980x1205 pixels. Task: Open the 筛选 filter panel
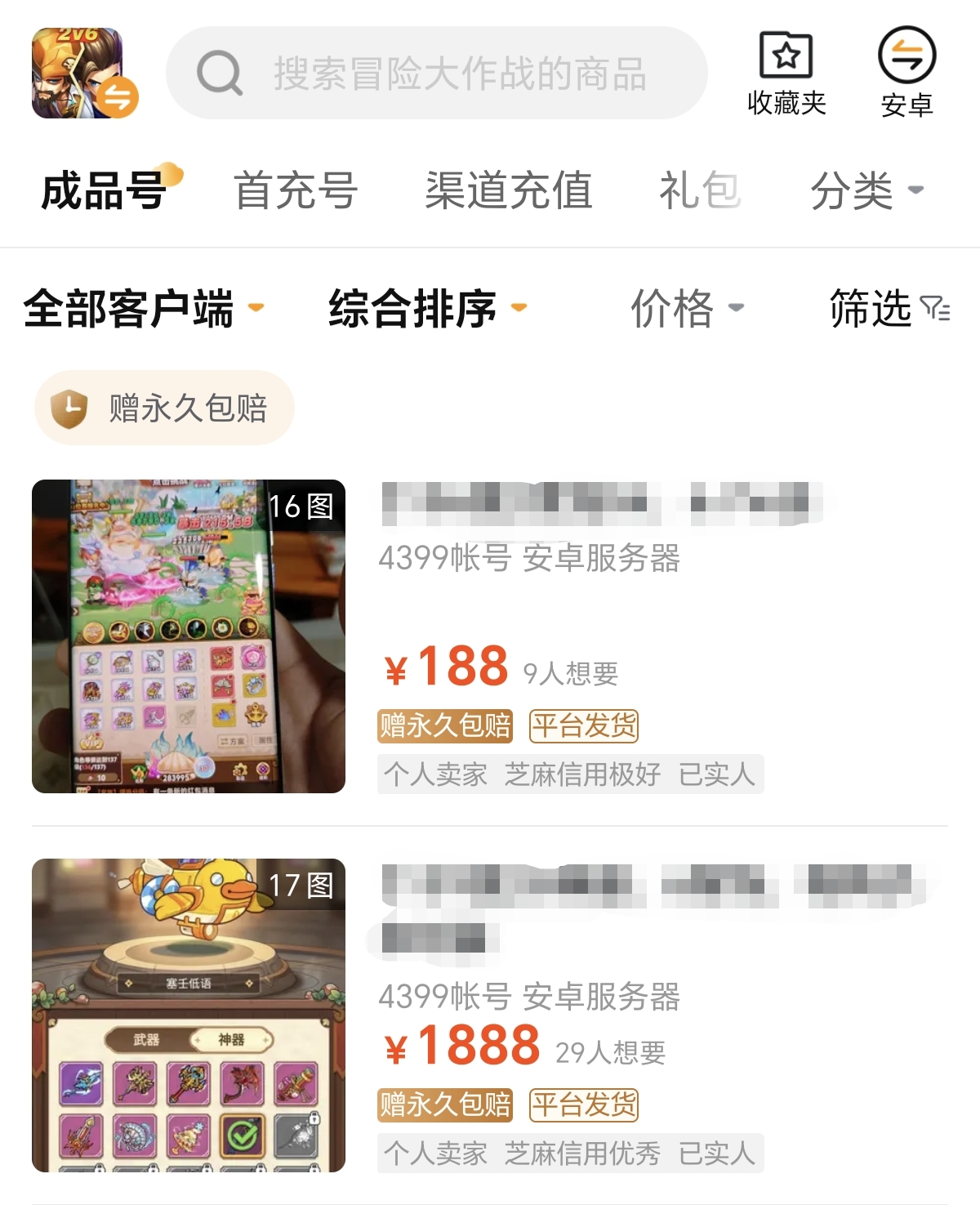[x=889, y=309]
